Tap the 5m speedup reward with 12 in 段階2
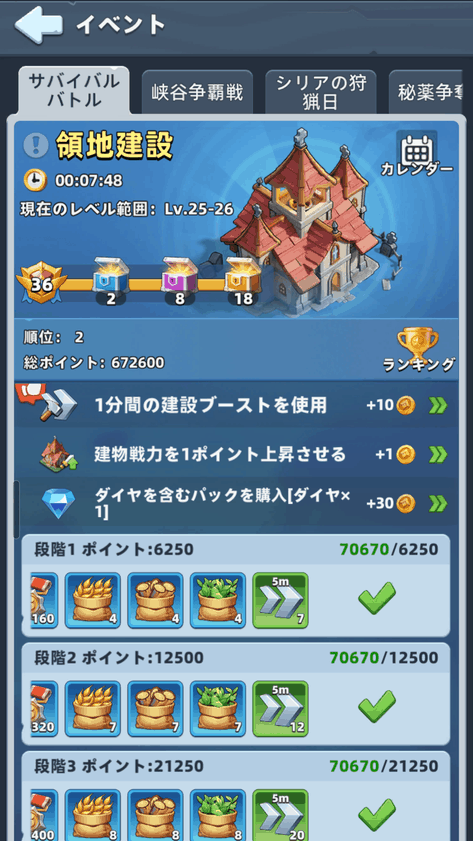The height and width of the screenshot is (841, 473). pos(280,709)
